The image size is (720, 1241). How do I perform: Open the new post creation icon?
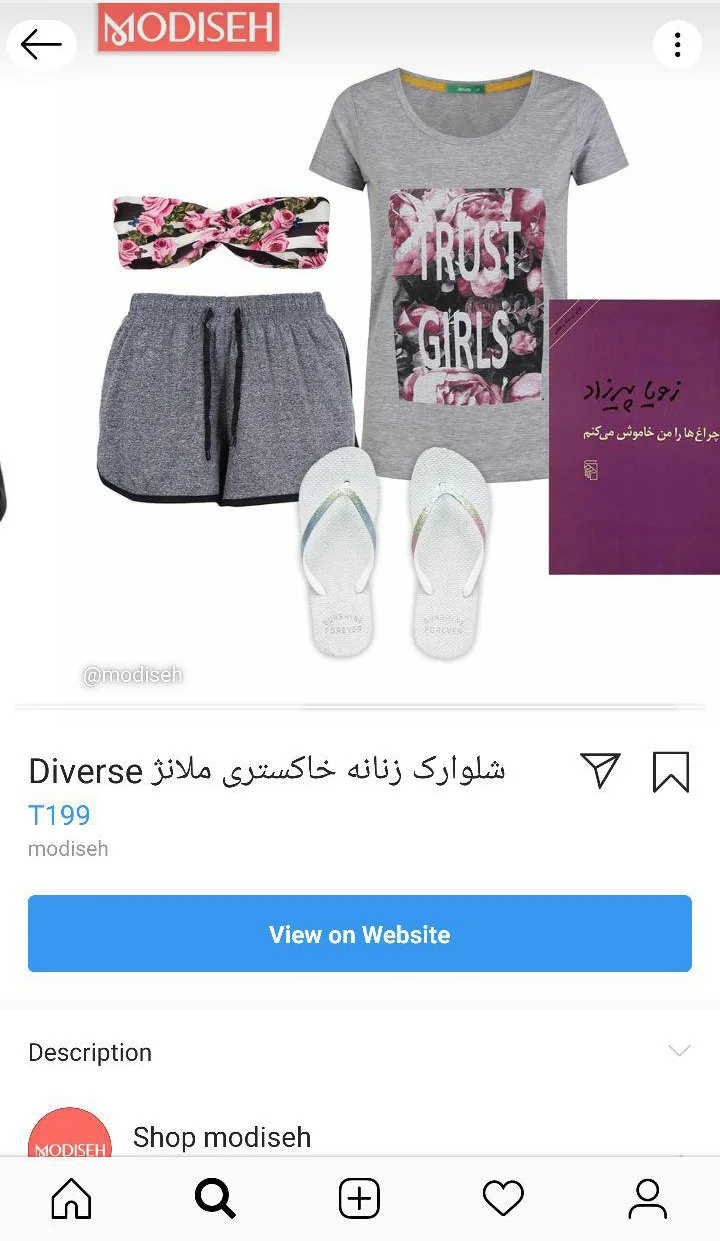(x=359, y=1197)
